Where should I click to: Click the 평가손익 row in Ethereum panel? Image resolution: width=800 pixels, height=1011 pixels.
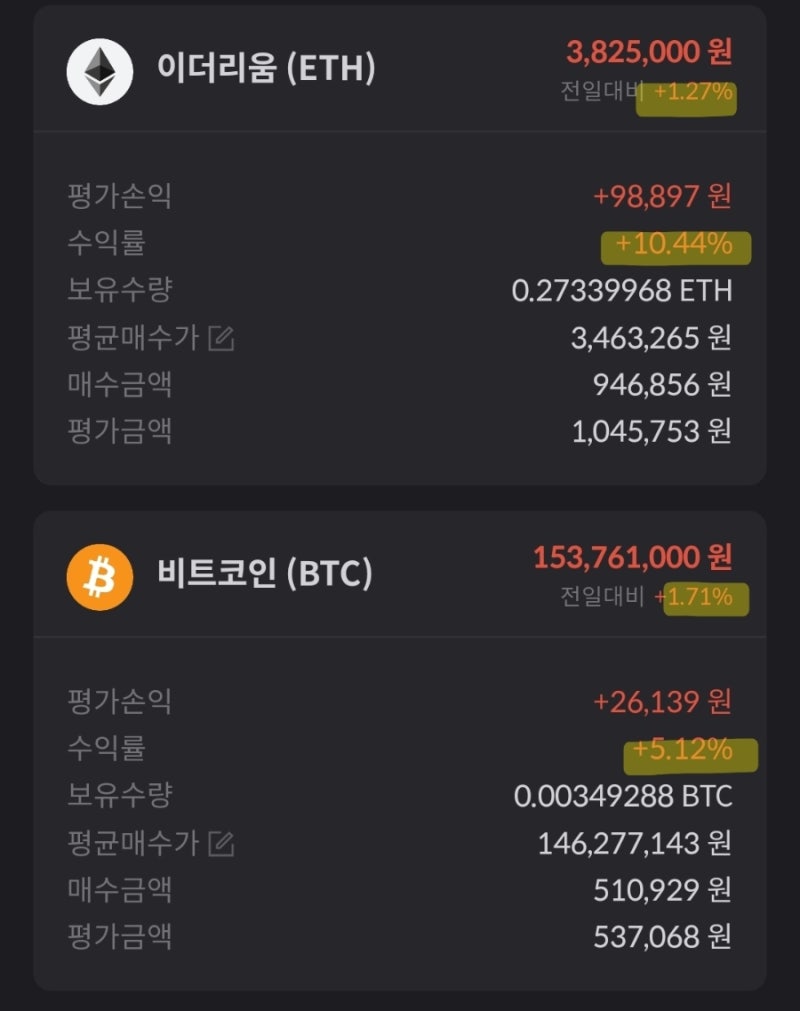pos(400,194)
